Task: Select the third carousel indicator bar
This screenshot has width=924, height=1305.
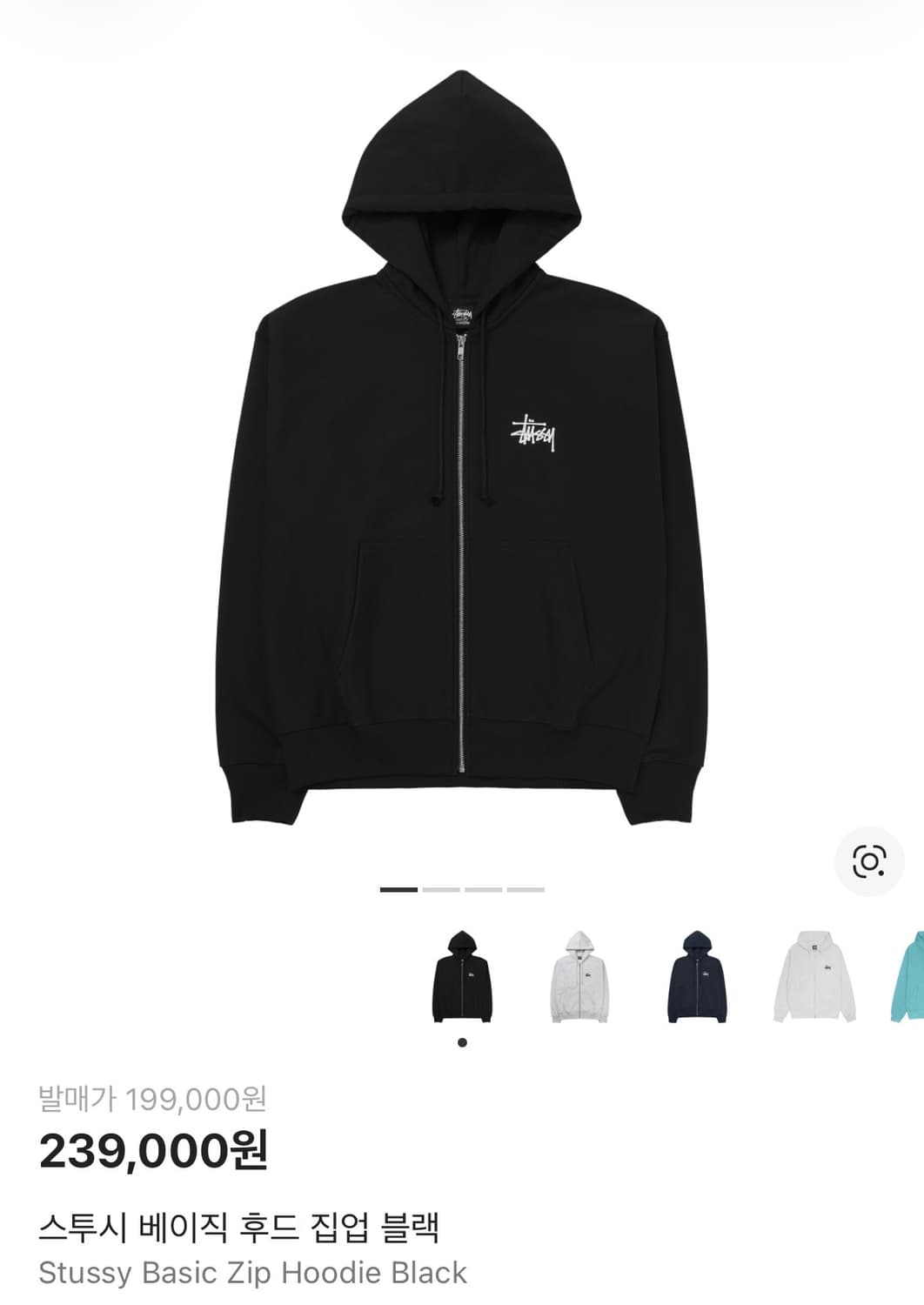Action: click(x=484, y=890)
